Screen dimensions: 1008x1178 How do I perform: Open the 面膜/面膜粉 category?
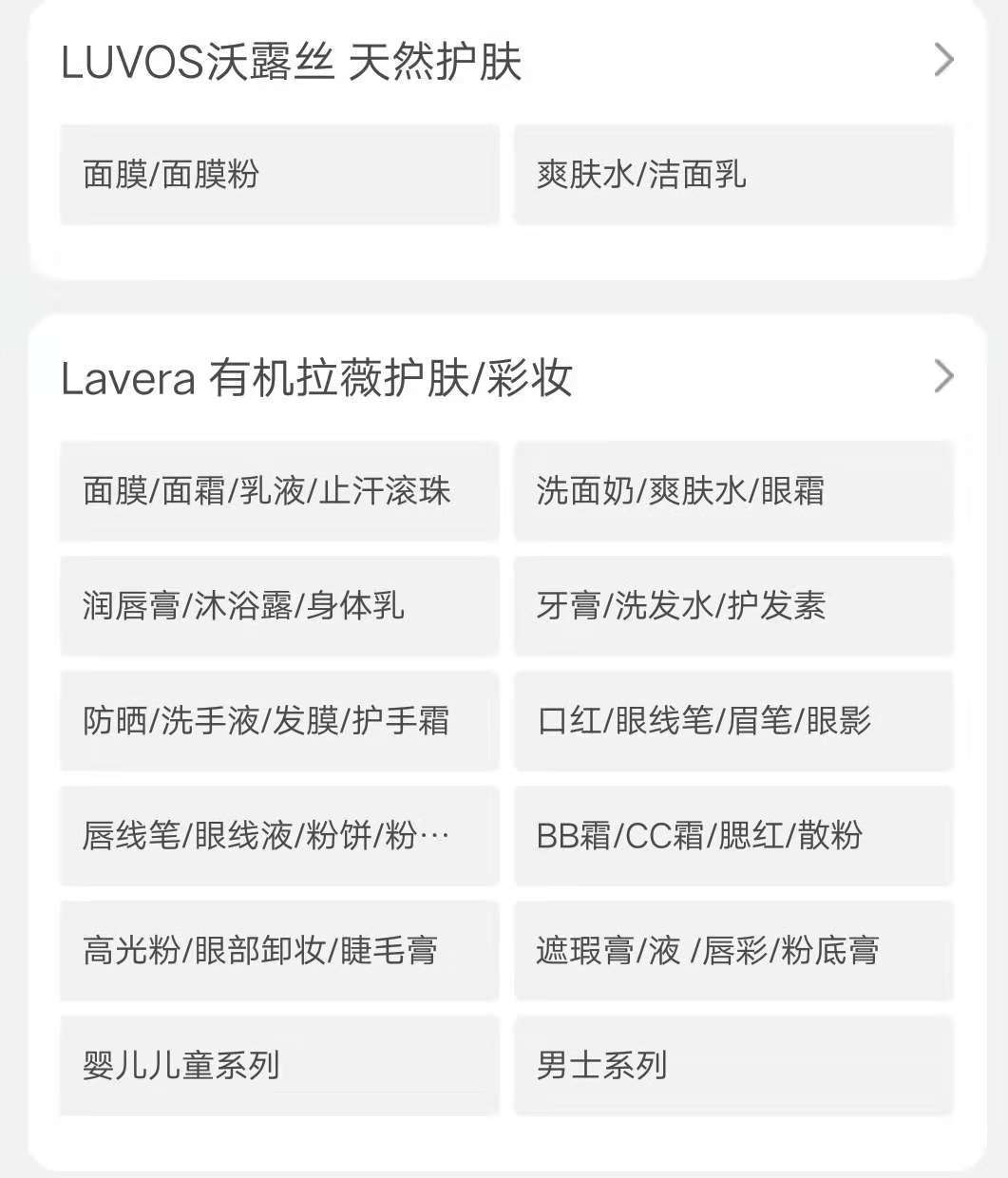point(278,174)
